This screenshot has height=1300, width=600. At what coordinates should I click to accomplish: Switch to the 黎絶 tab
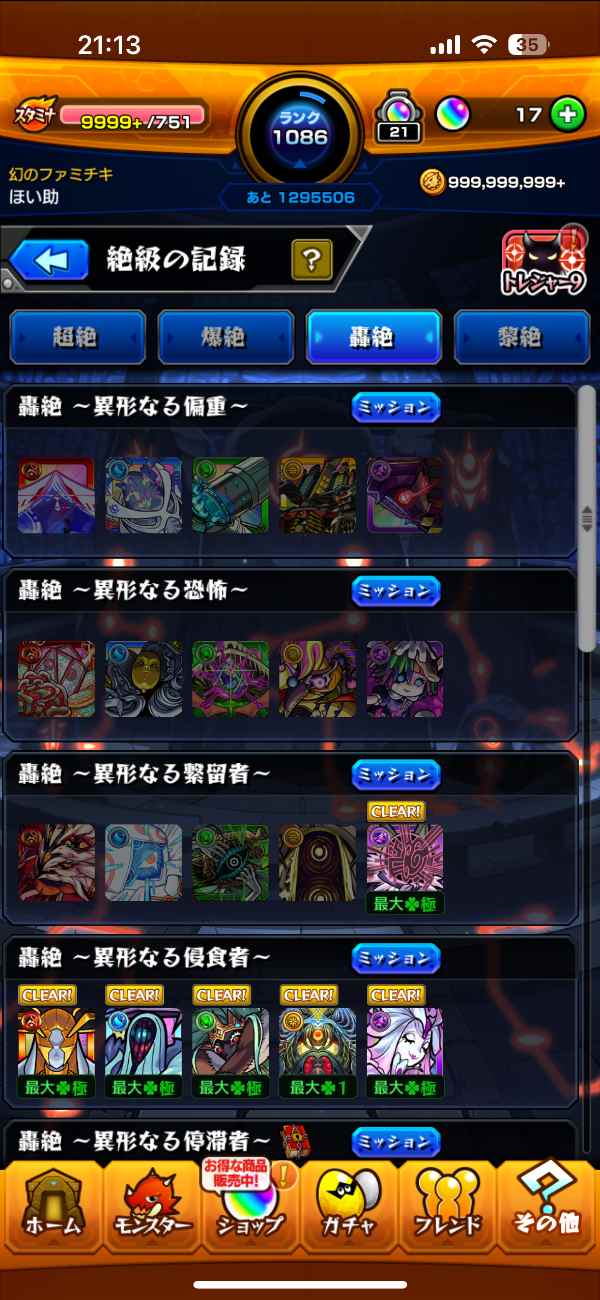point(521,337)
